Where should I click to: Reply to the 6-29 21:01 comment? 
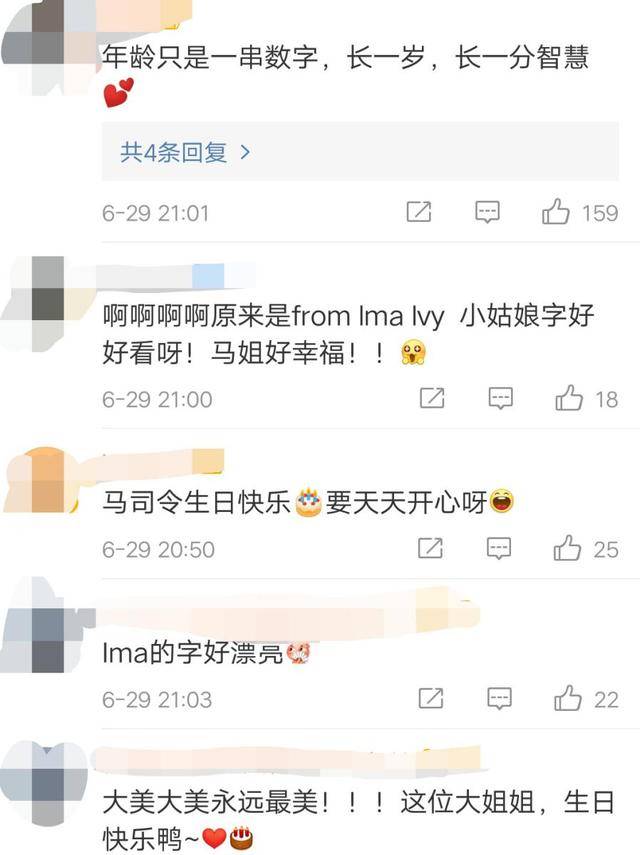tap(487, 212)
